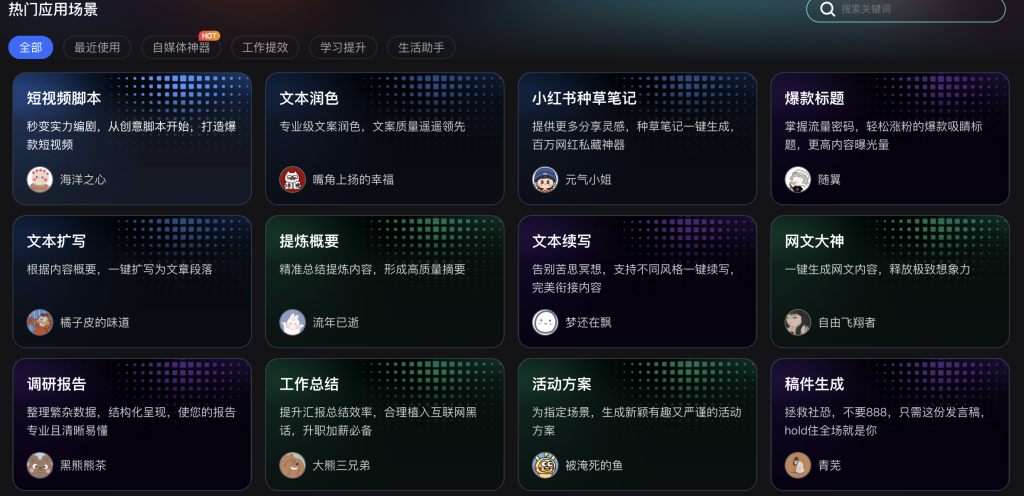Image resolution: width=1024 pixels, height=496 pixels.
Task: Open the 调研报告 card
Action: pyautogui.click(x=132, y=424)
